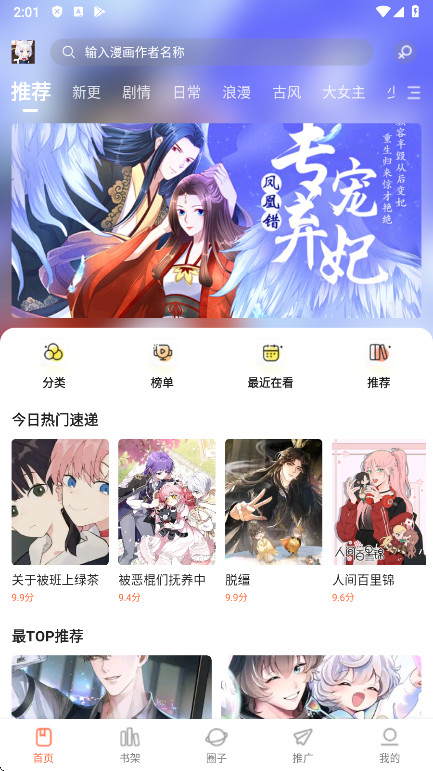
Task: Expand the full category list menu
Action: point(414,92)
